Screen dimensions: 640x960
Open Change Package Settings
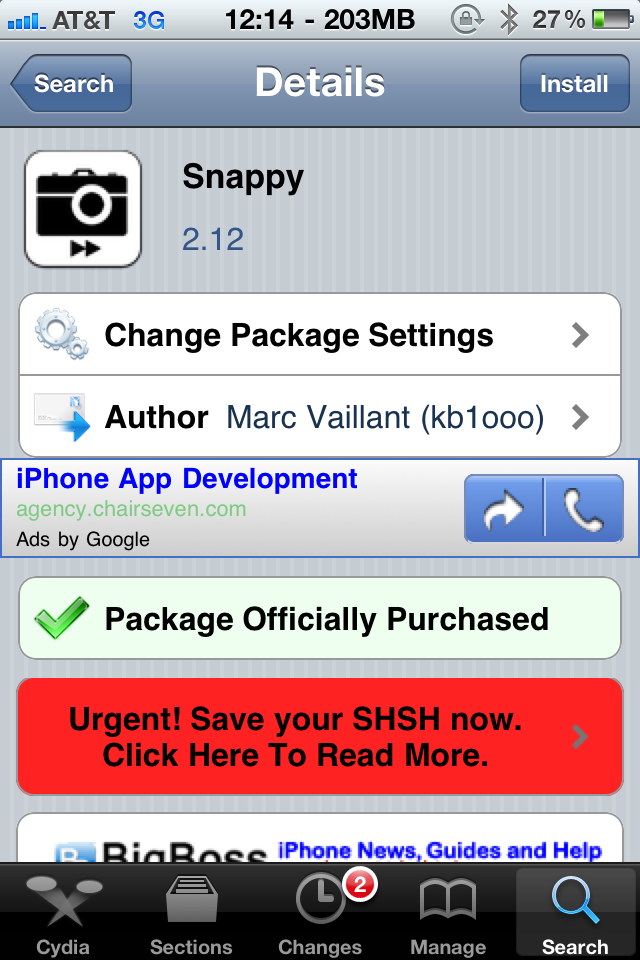(x=320, y=335)
